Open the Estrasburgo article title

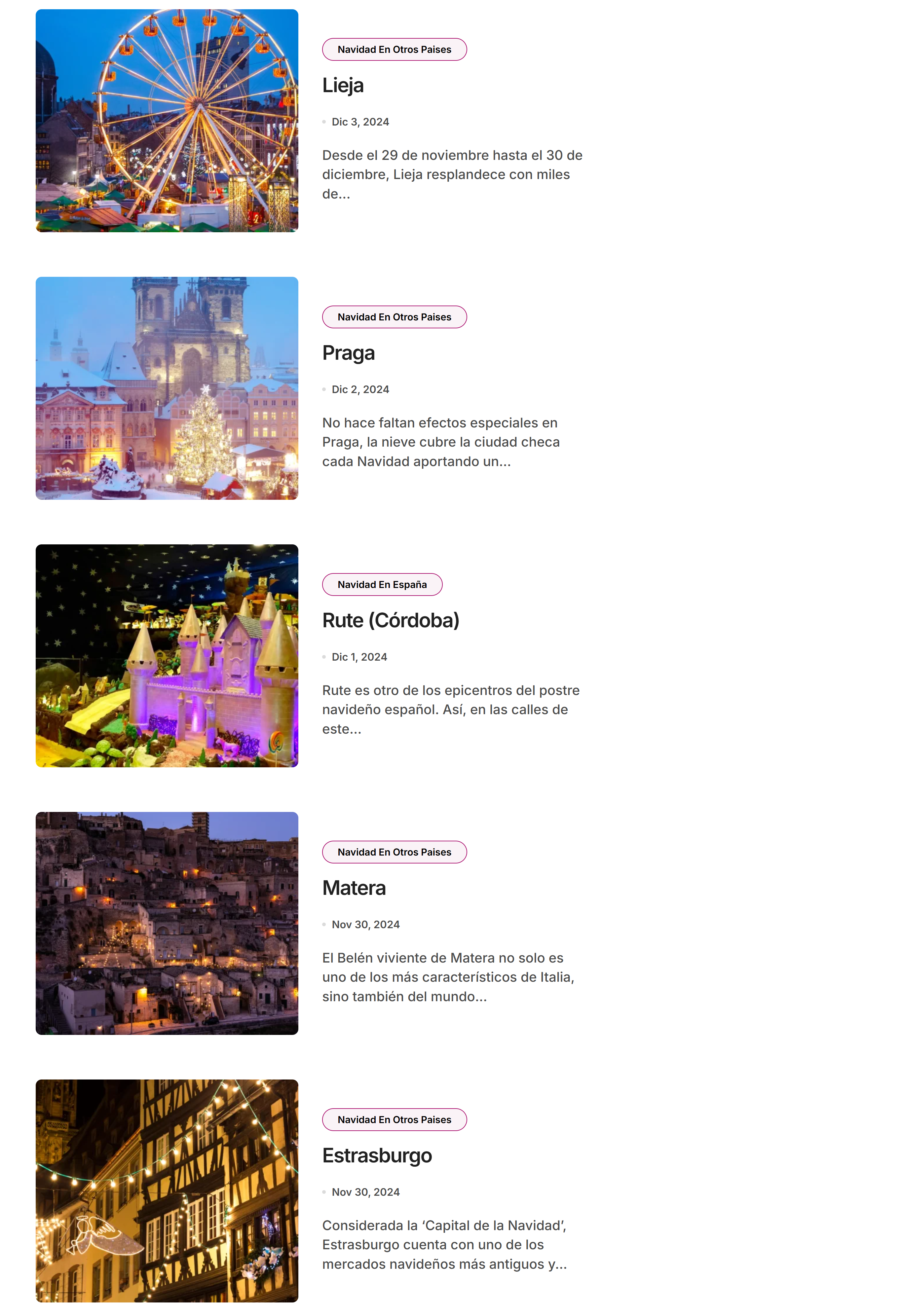(x=377, y=1156)
